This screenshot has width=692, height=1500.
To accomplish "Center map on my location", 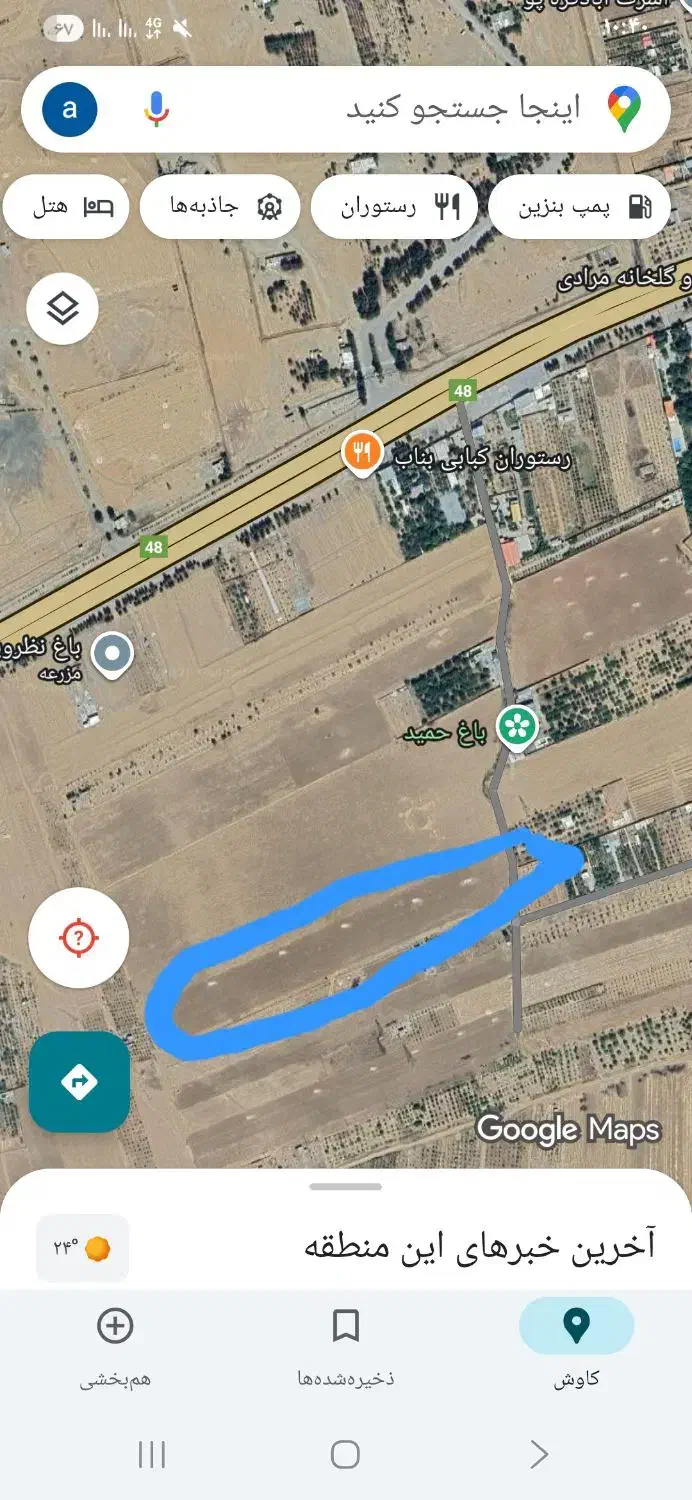I will pos(79,938).
